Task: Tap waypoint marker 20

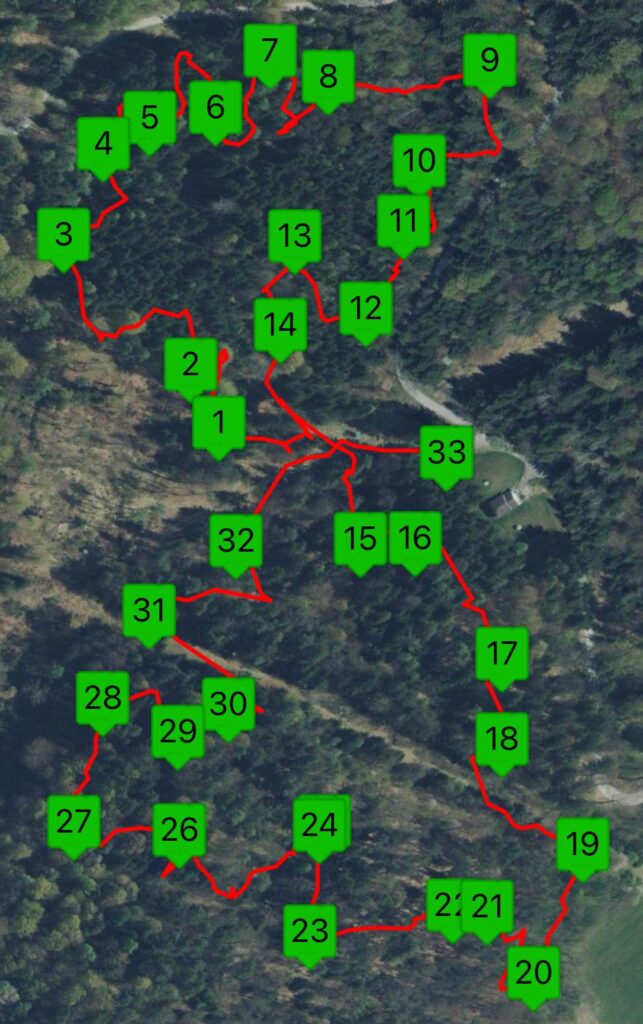Action: click(x=533, y=972)
